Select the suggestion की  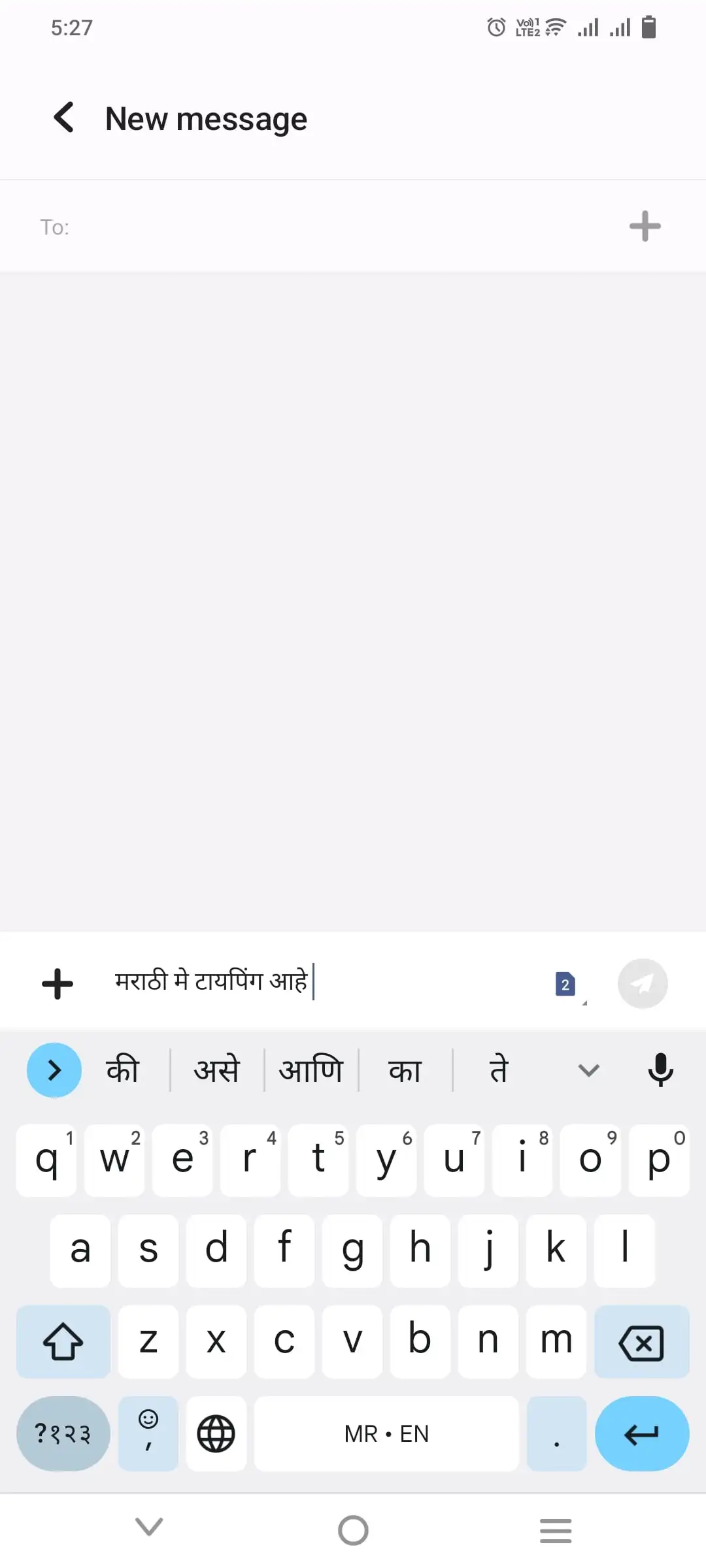click(124, 1070)
